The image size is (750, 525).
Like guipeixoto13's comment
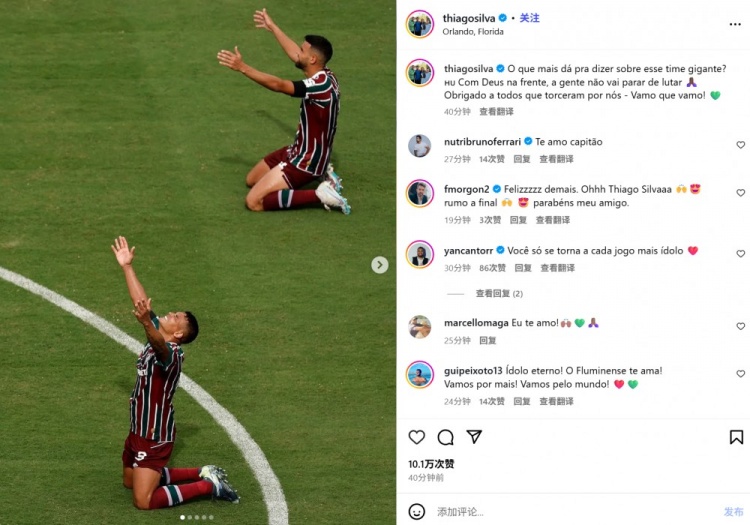point(740,374)
